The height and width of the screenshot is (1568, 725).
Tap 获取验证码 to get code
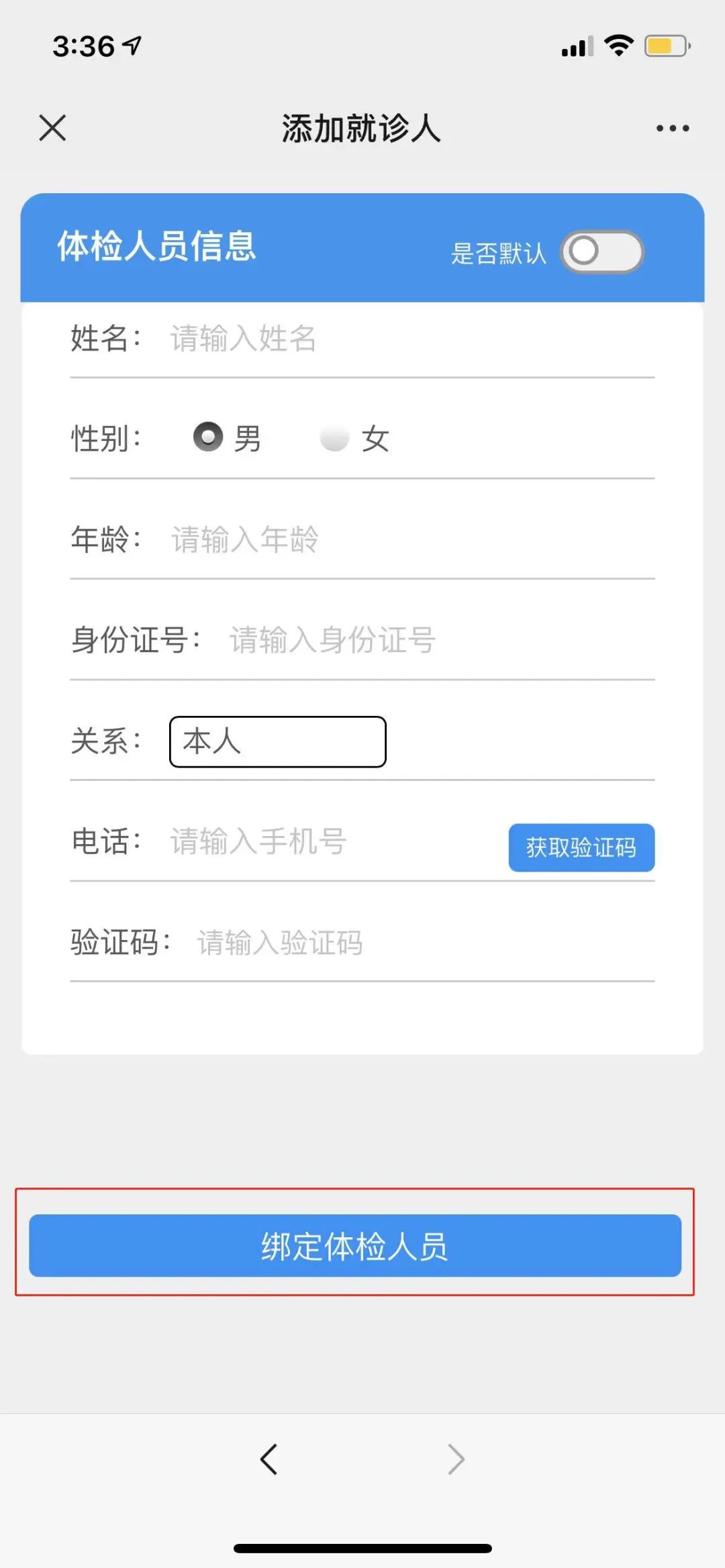[581, 847]
